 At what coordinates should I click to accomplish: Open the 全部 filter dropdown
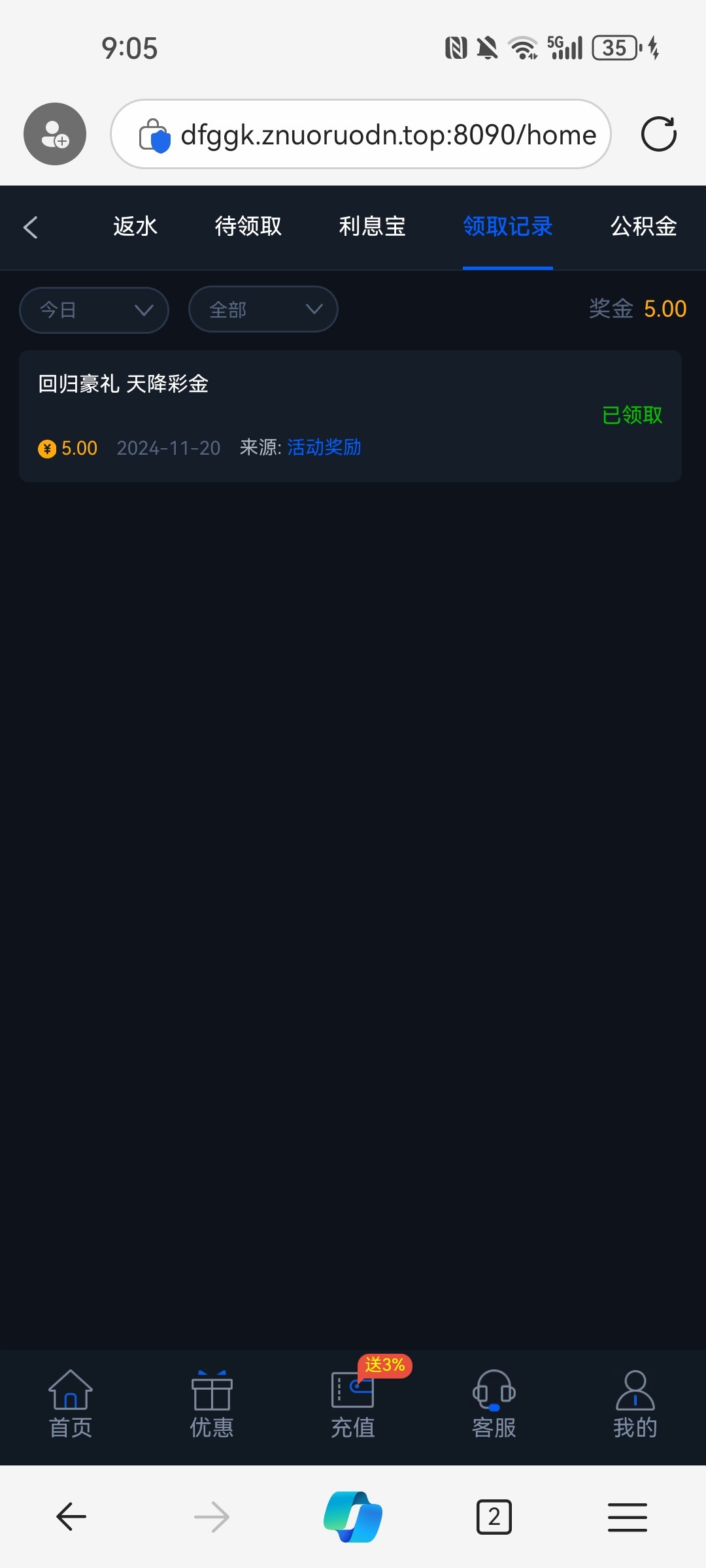(x=263, y=309)
